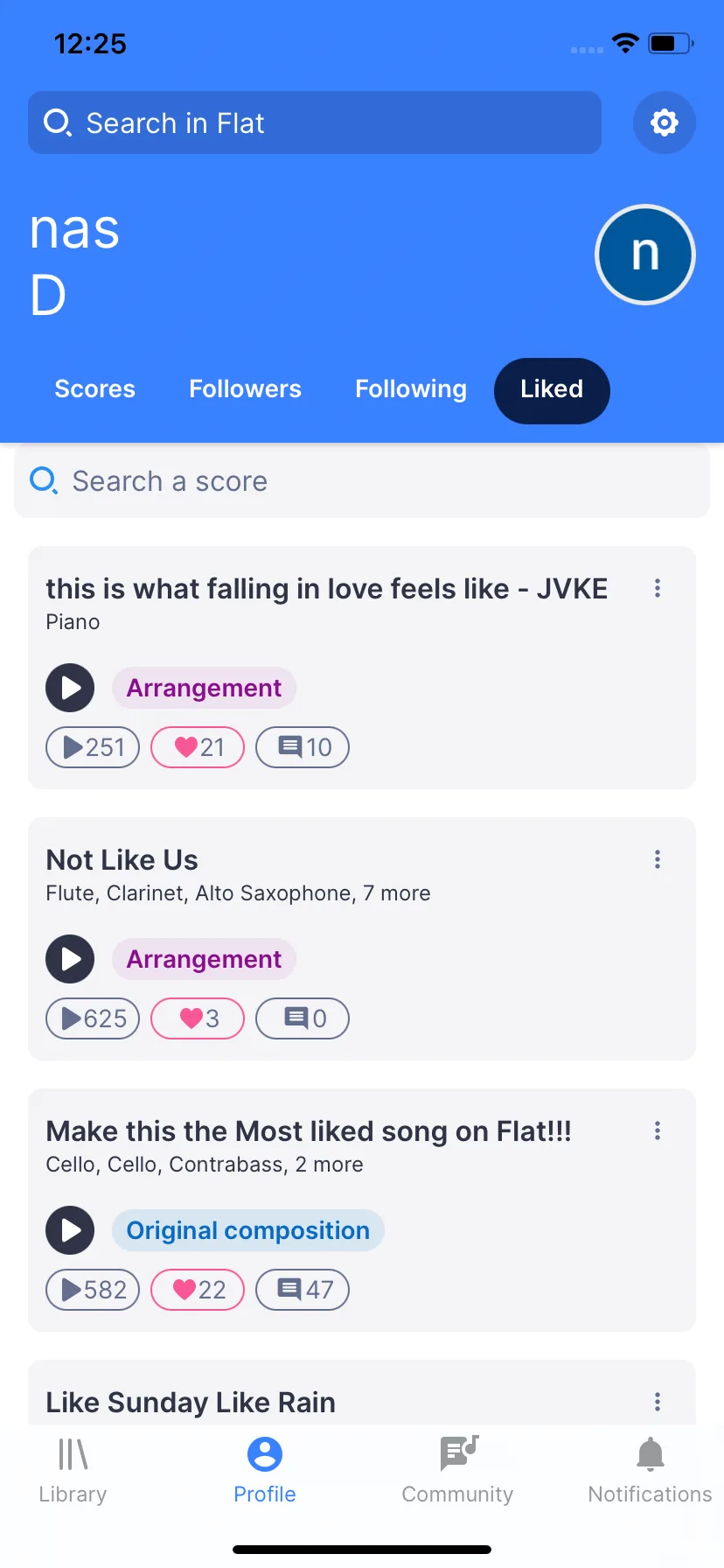Screen dimensions: 724x1568
Task: View the 10 comments on JVKE score
Action: click(x=303, y=747)
